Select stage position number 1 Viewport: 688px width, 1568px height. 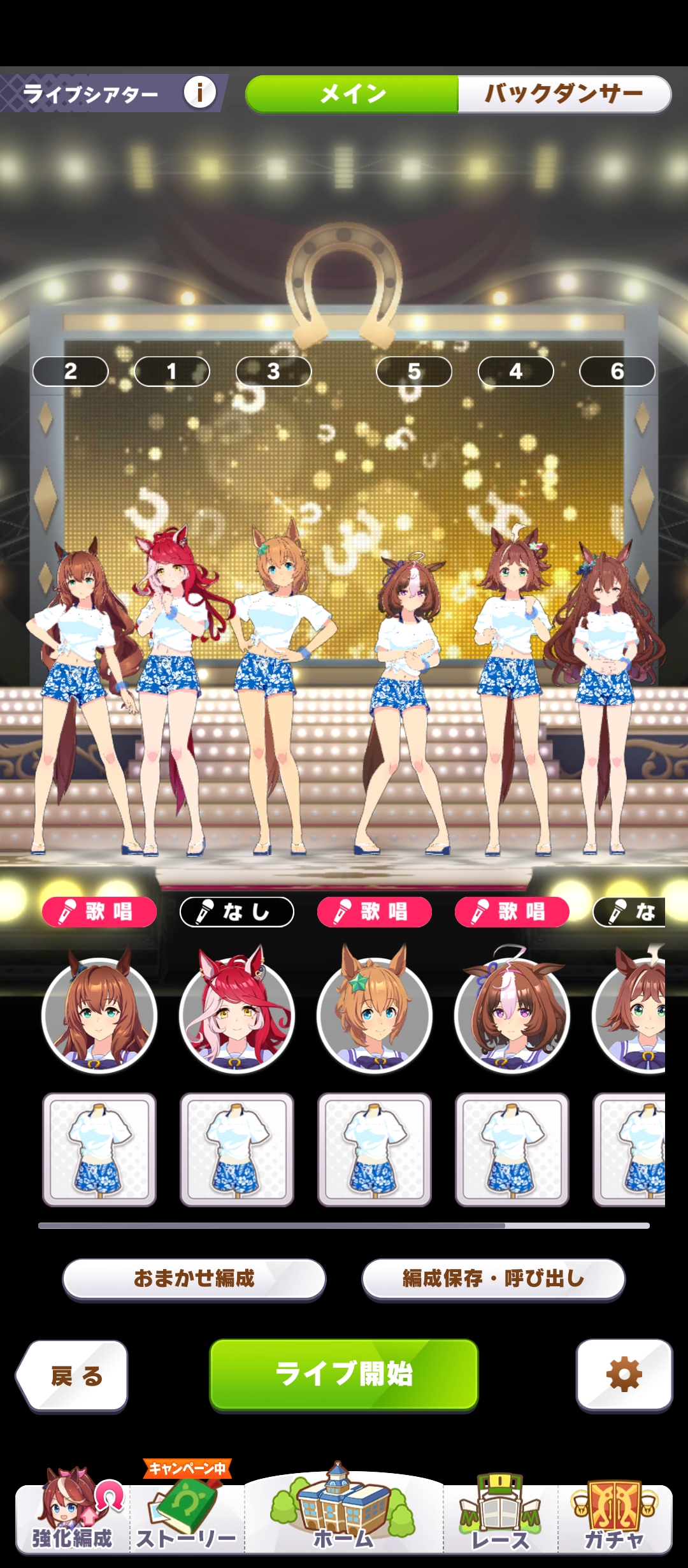pos(172,371)
